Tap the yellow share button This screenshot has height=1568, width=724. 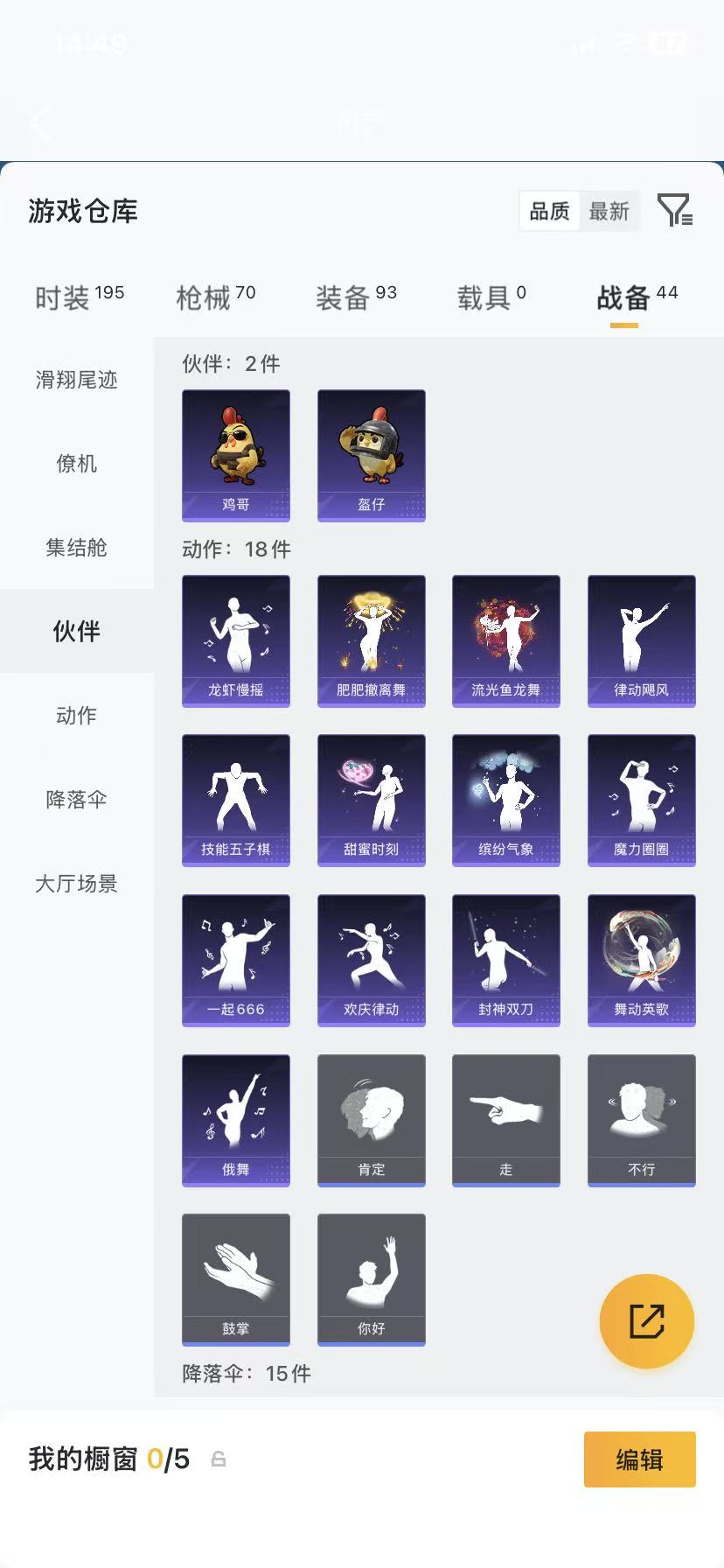[647, 1321]
